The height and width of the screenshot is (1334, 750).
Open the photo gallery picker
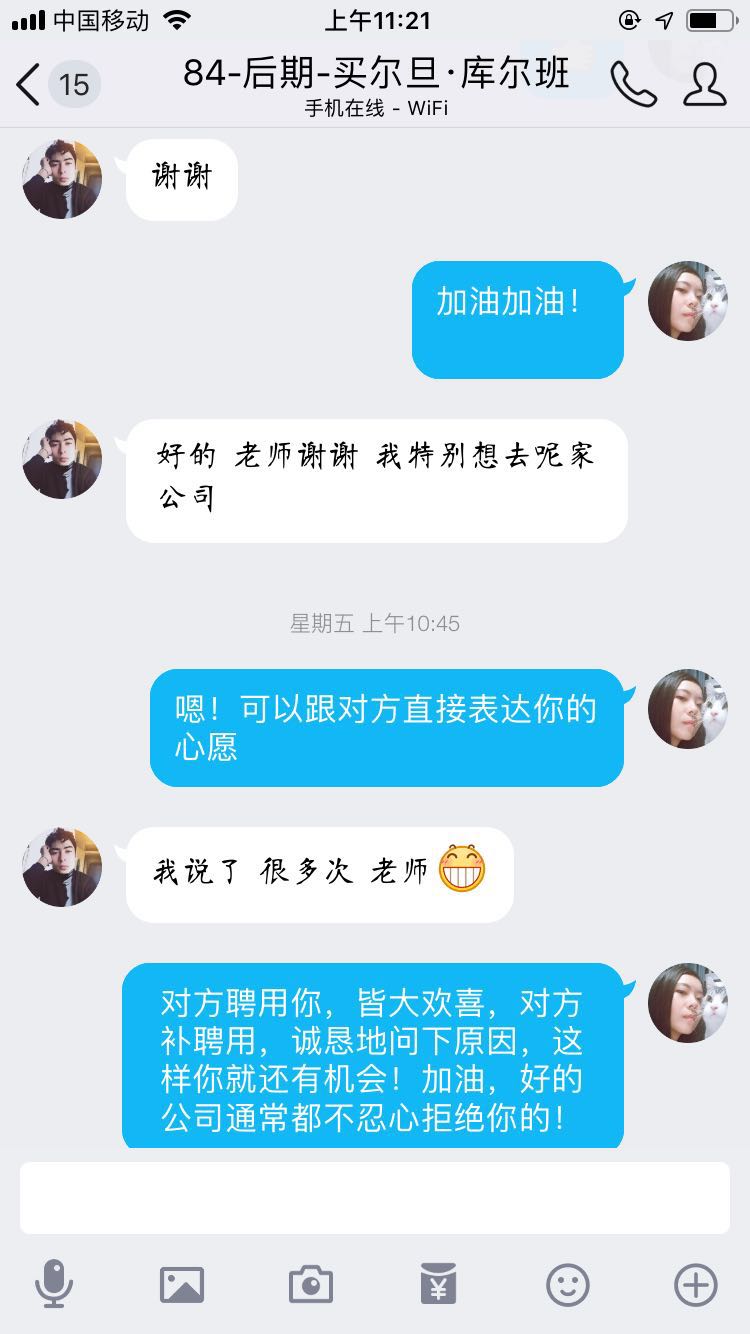coord(182,1284)
